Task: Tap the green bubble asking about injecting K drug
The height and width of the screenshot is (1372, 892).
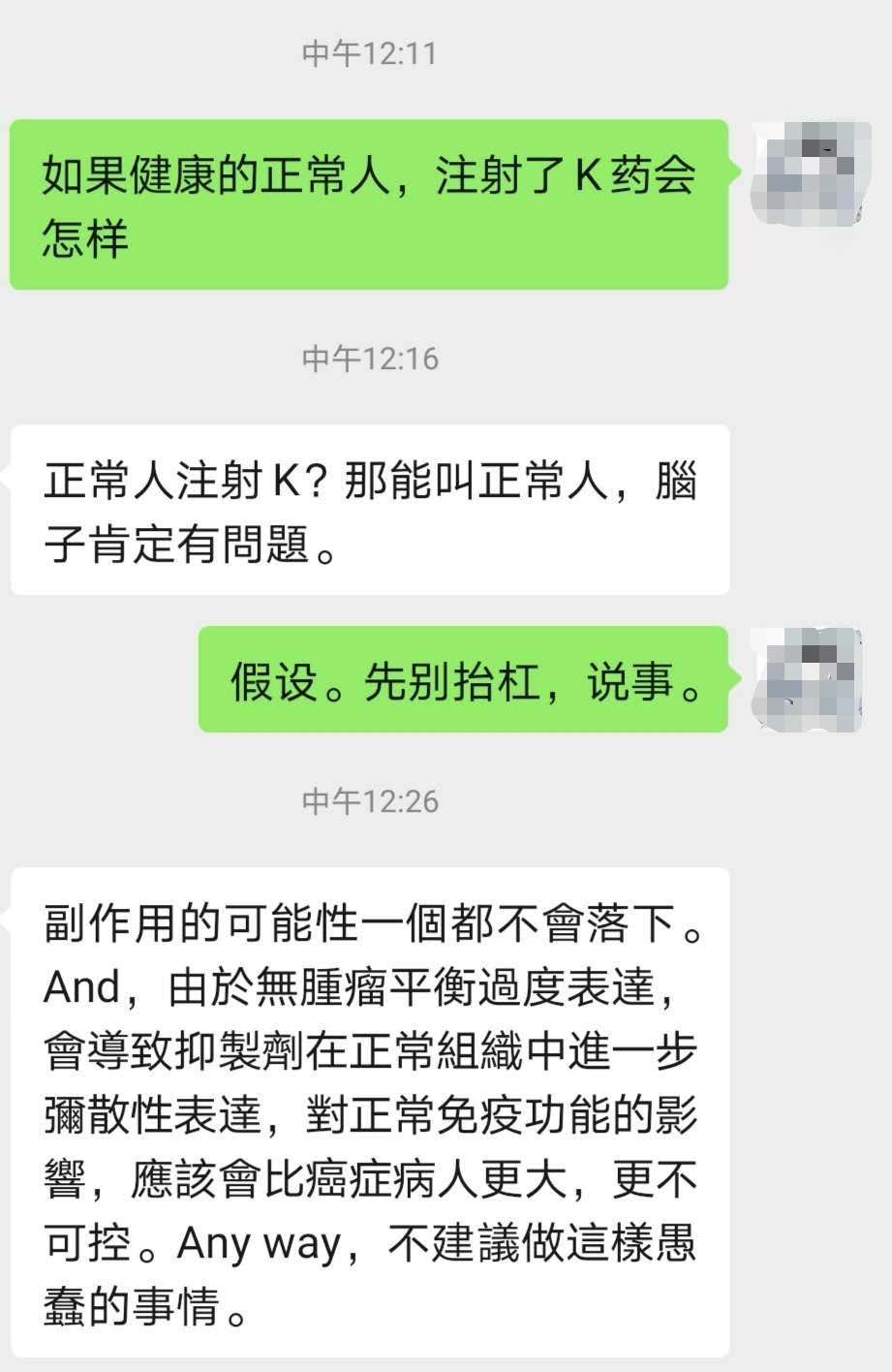Action: click(x=368, y=203)
